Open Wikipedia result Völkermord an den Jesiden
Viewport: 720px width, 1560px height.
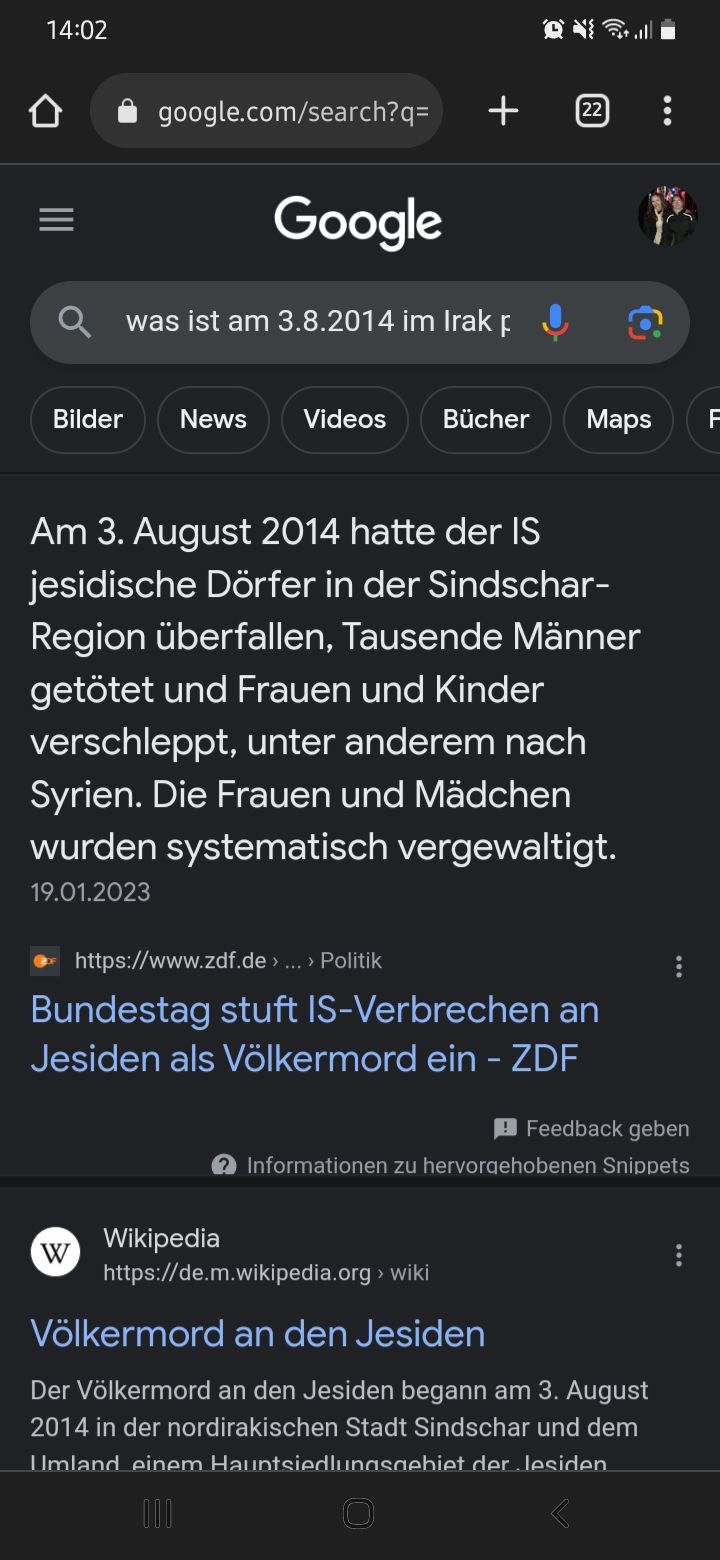point(257,1334)
